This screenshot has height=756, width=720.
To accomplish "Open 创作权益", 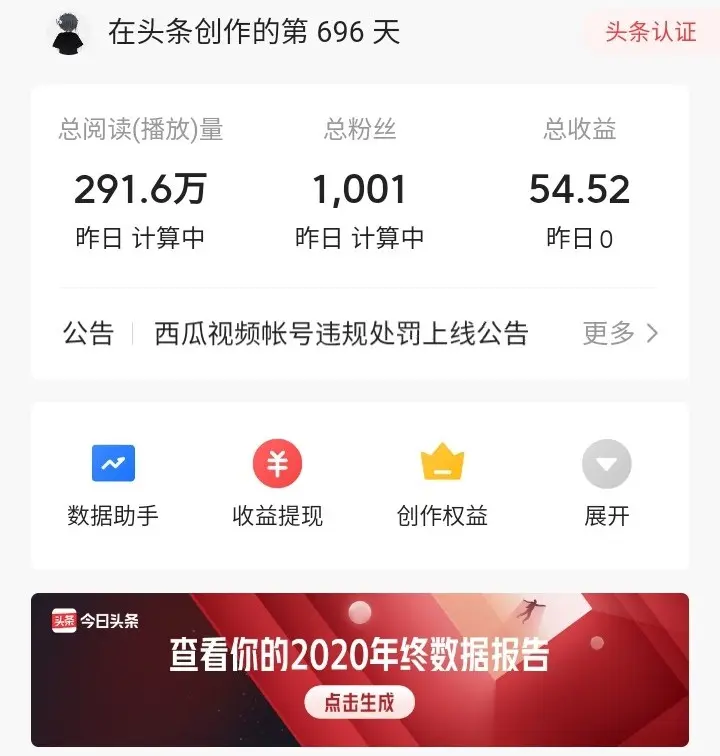I will point(442,484).
